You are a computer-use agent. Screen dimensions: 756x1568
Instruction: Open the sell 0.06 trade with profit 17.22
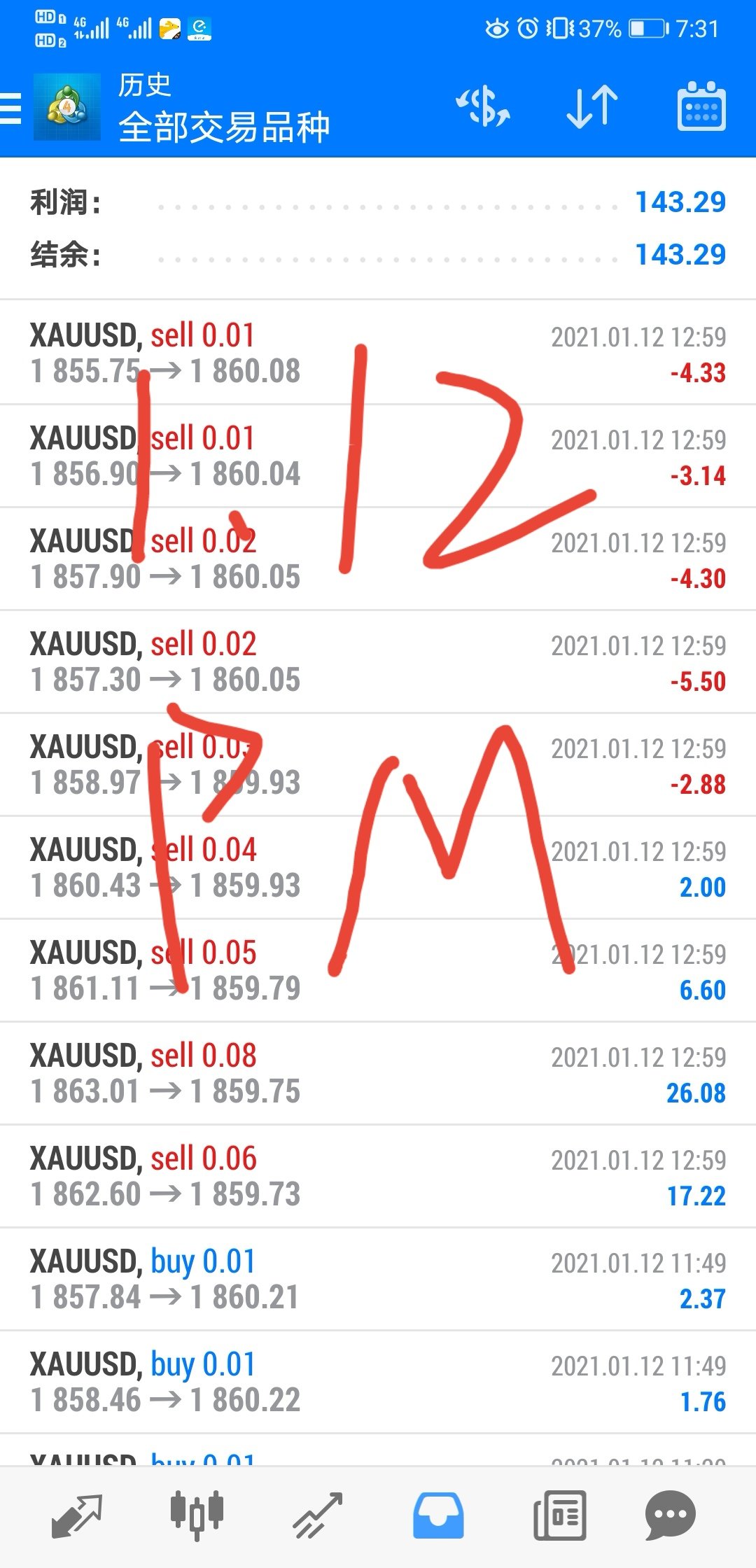pyautogui.click(x=378, y=1176)
